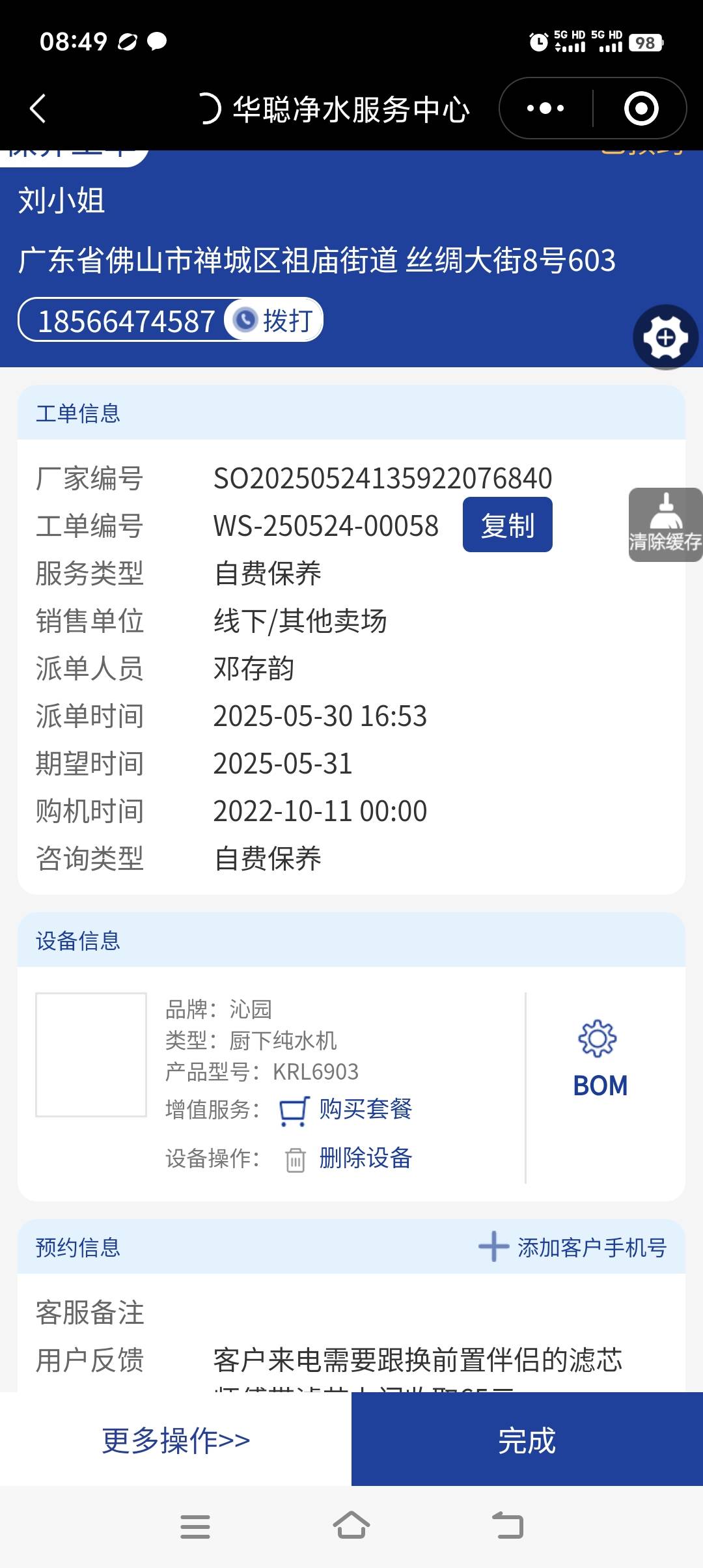Open the system recent apps menu
This screenshot has height=1568, width=703.
[195, 1526]
